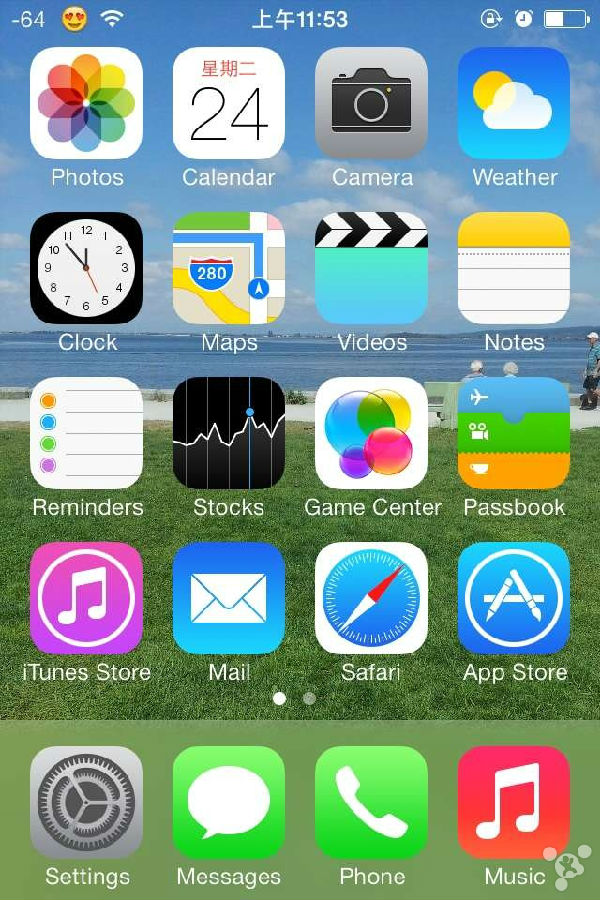Launch Game Center
Screen dimensions: 600x900
coord(371,433)
